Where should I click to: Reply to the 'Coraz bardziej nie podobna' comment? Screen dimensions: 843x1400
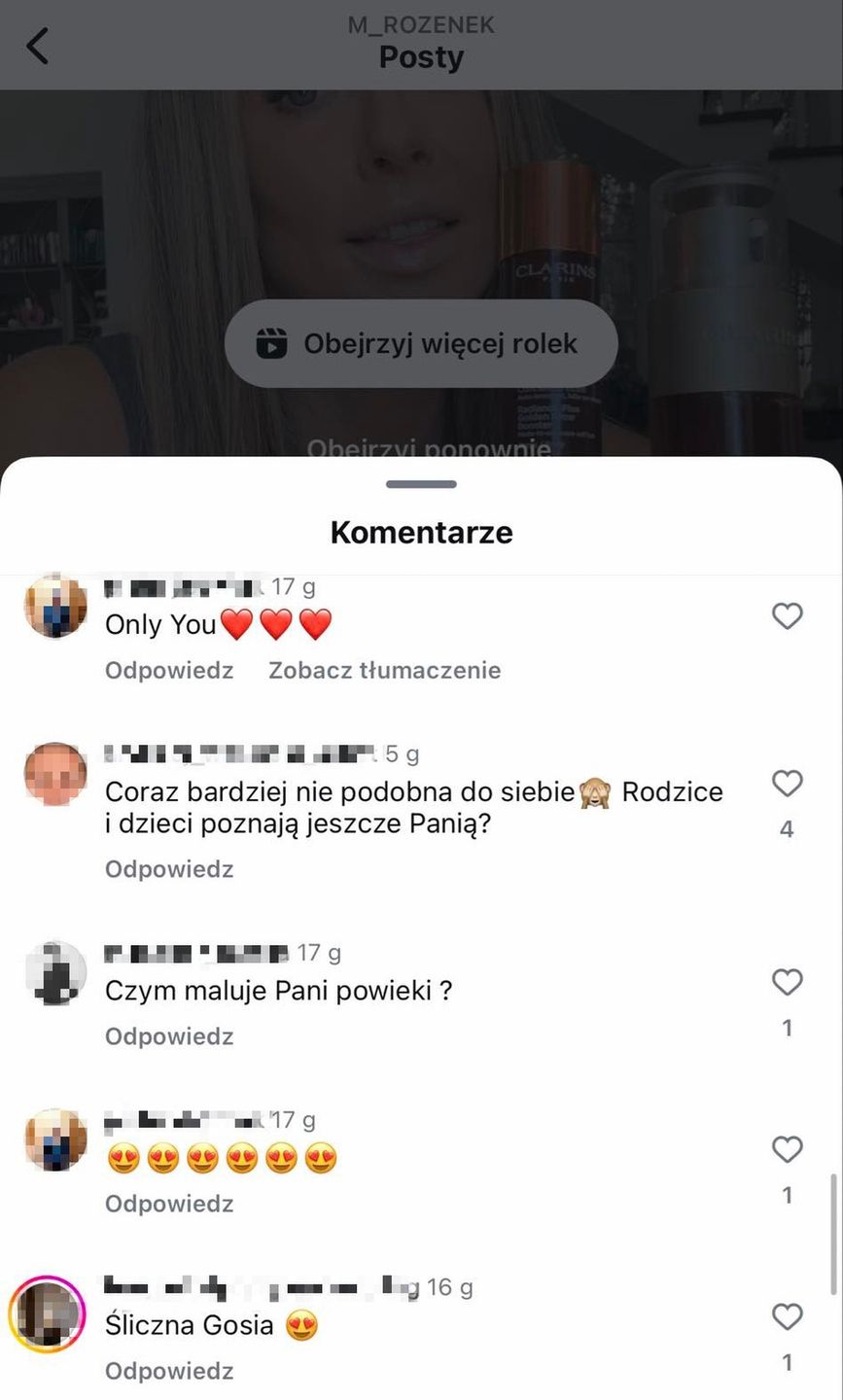click(169, 868)
